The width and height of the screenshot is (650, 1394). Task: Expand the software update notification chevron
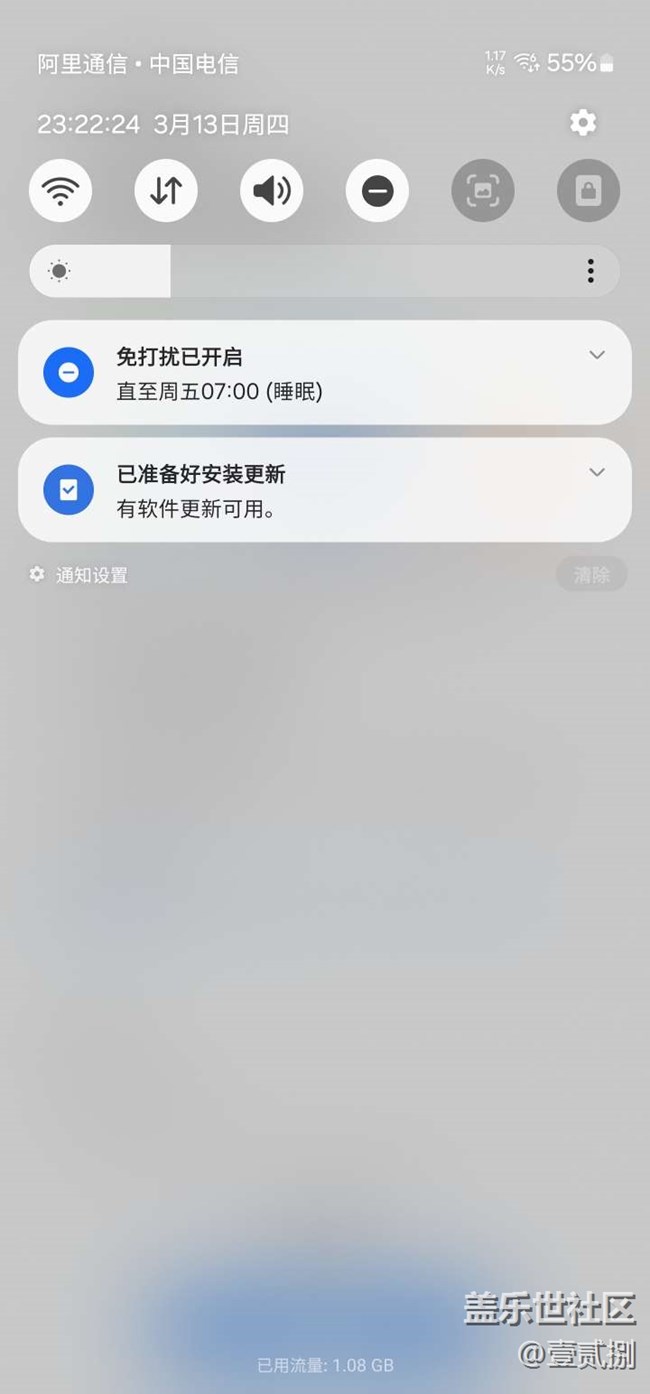597,472
